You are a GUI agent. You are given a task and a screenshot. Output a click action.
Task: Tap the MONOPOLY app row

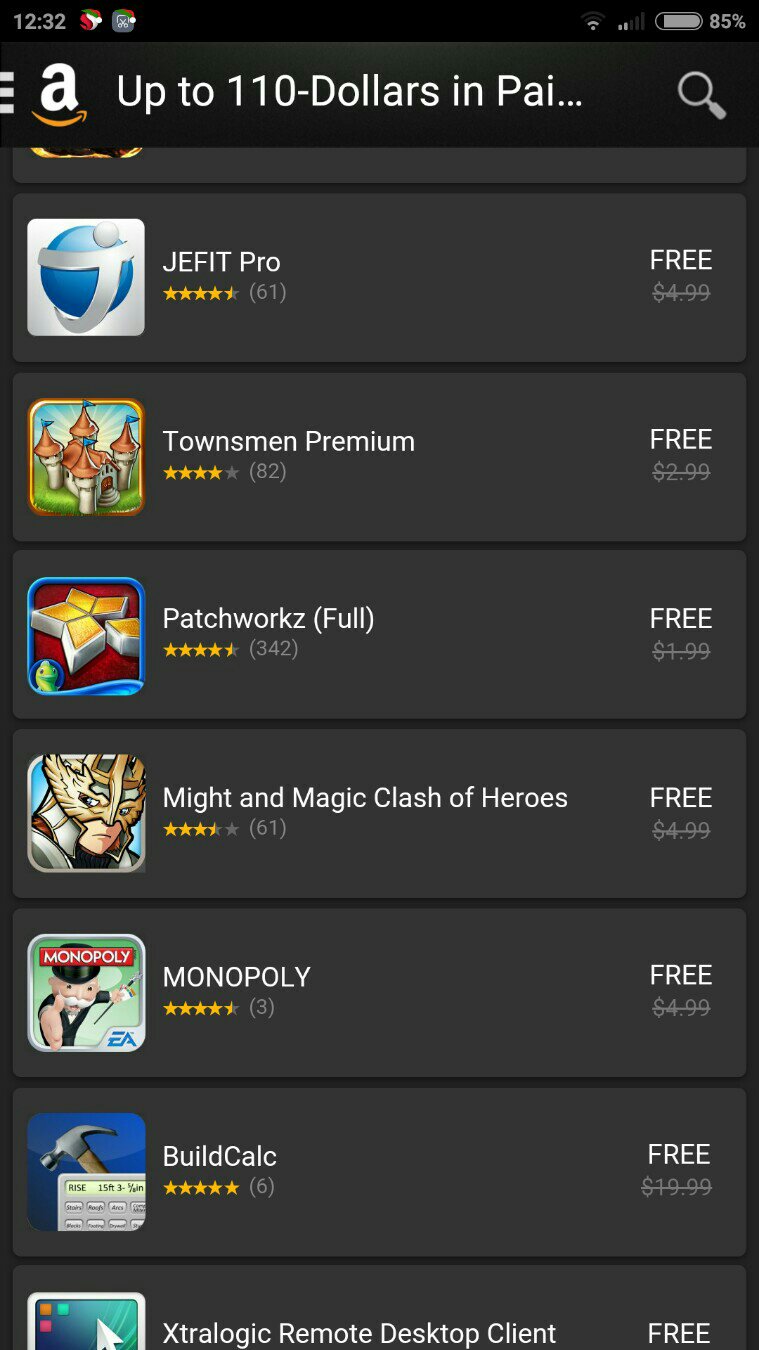tap(379, 992)
